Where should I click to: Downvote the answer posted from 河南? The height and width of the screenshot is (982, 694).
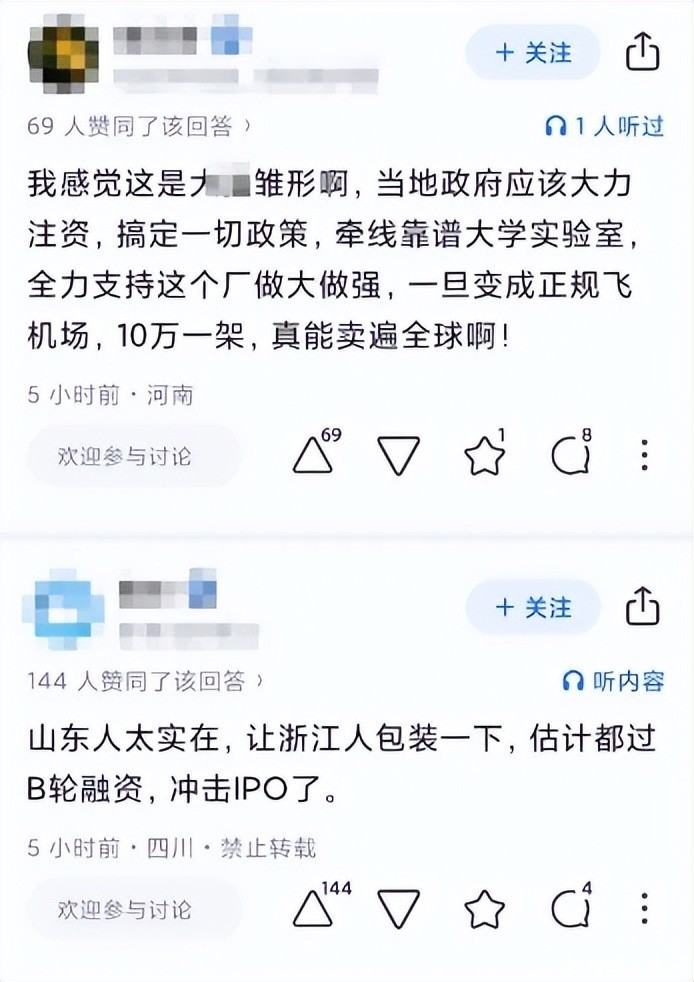[398, 457]
